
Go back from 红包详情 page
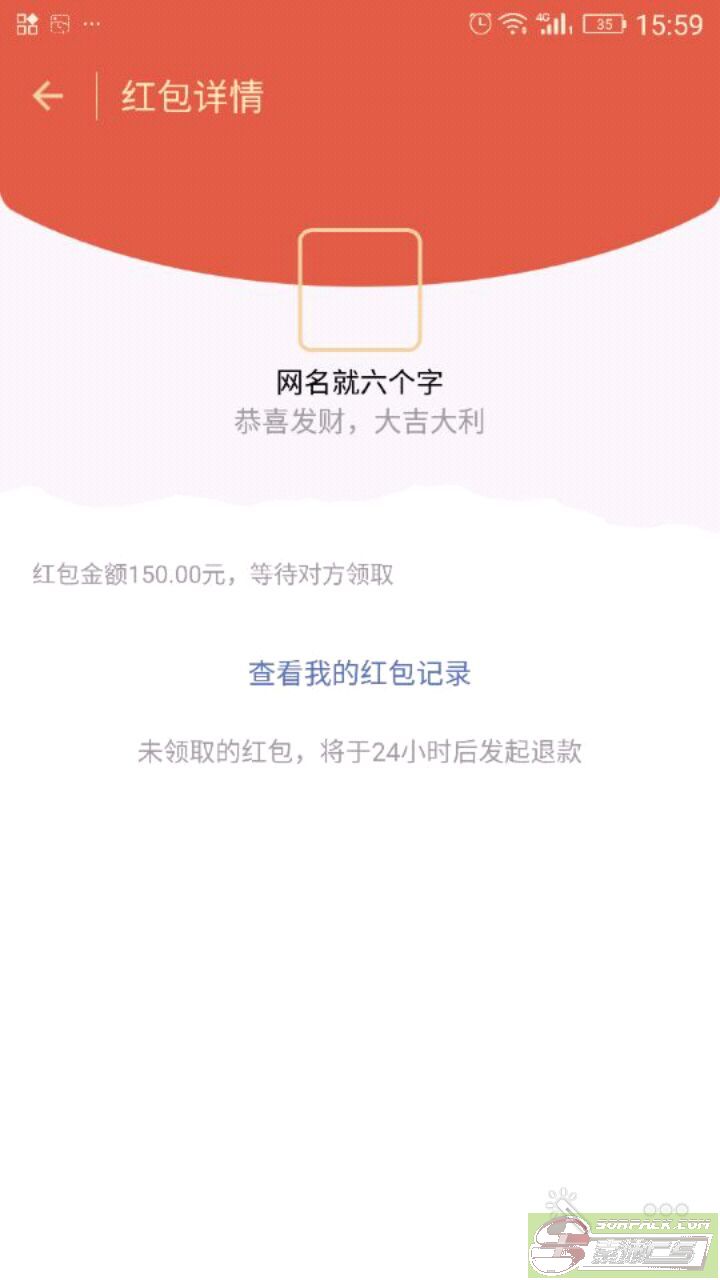point(47,96)
